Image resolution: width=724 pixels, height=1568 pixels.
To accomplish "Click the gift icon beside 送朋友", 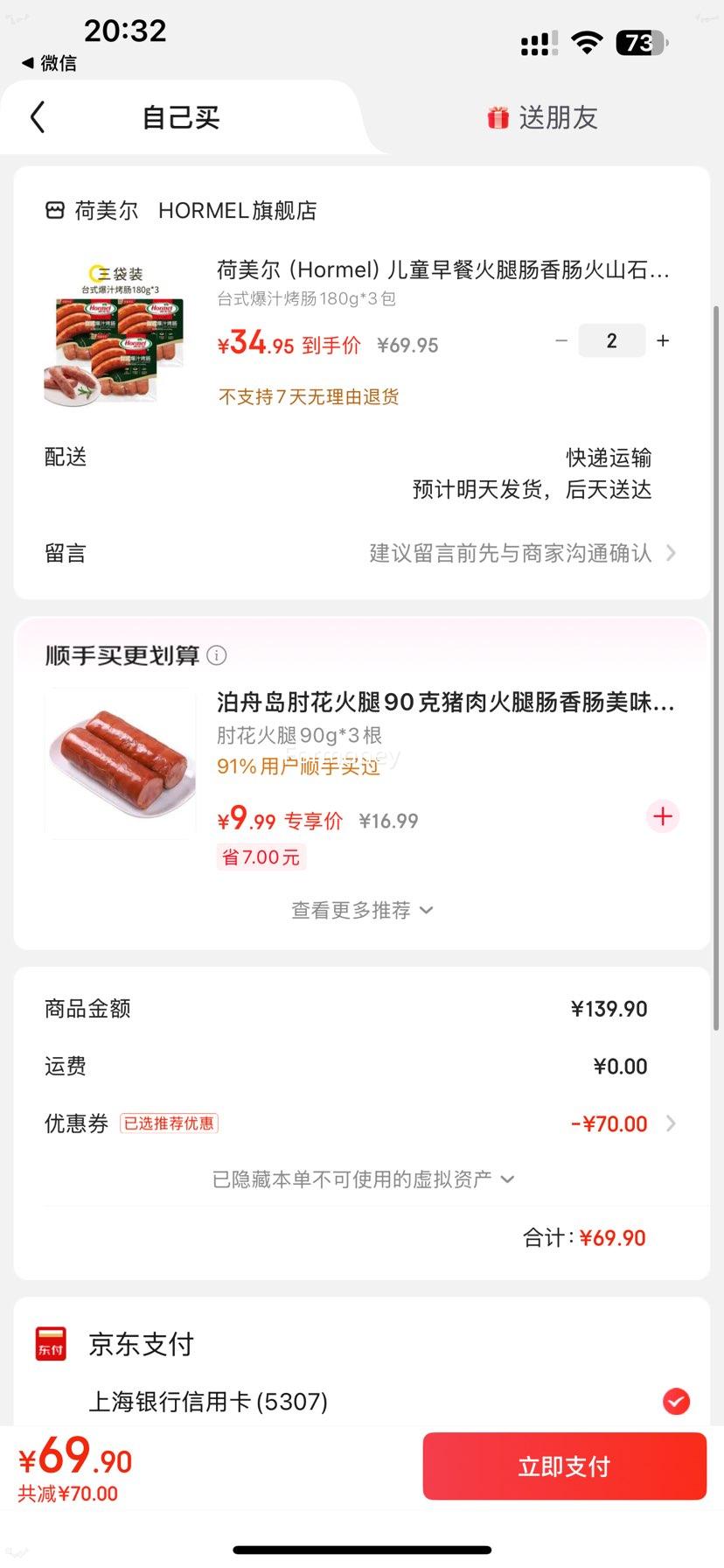I will 497,117.
